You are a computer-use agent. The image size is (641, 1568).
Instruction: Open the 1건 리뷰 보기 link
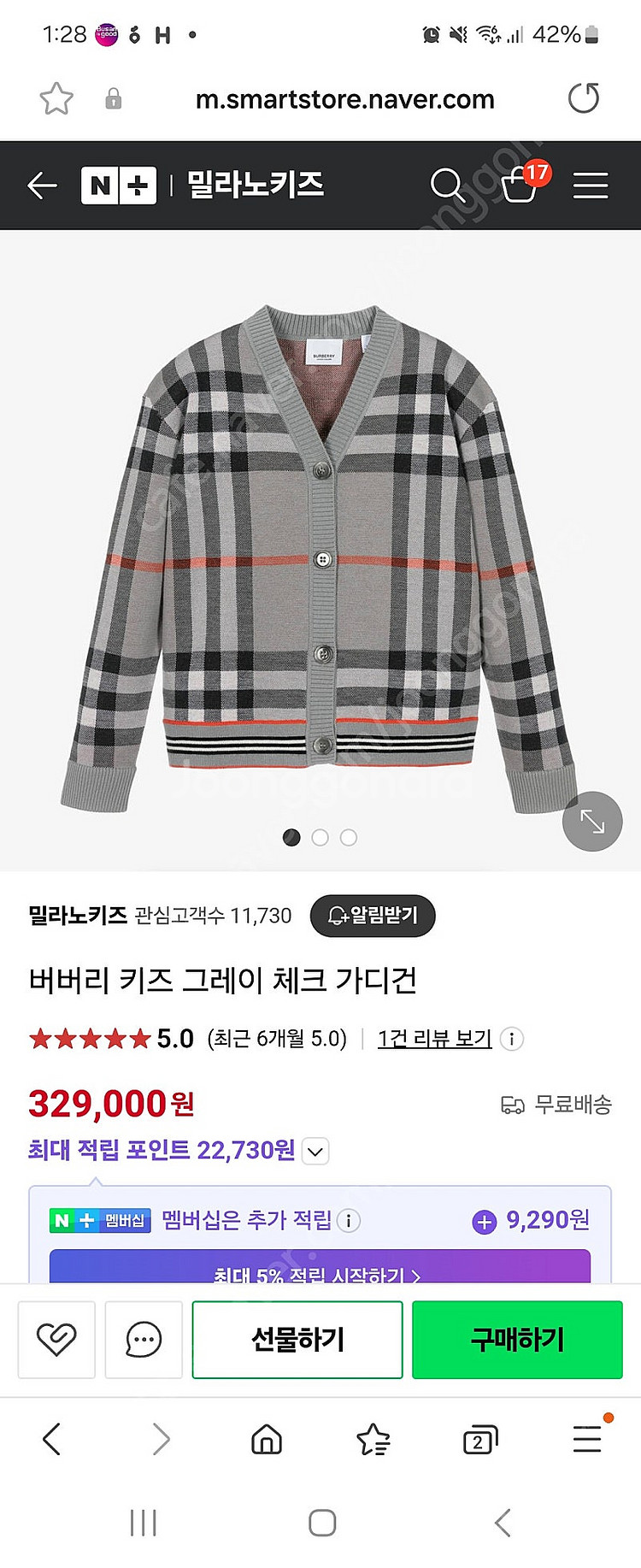click(433, 1040)
